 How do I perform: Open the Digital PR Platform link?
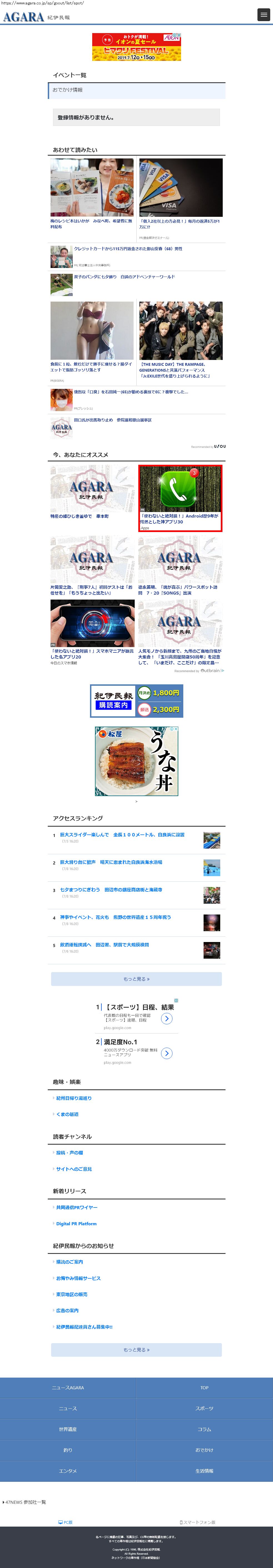click(76, 1224)
